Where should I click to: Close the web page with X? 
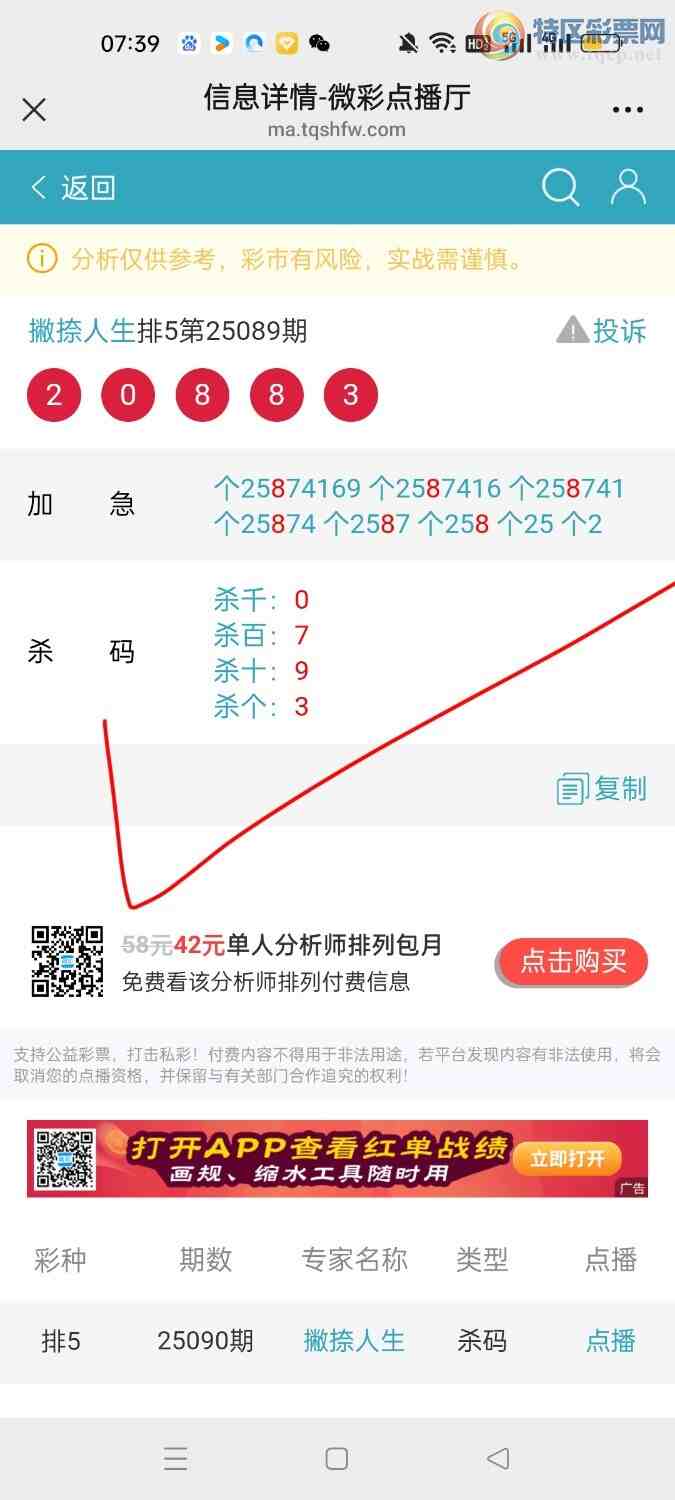34,110
